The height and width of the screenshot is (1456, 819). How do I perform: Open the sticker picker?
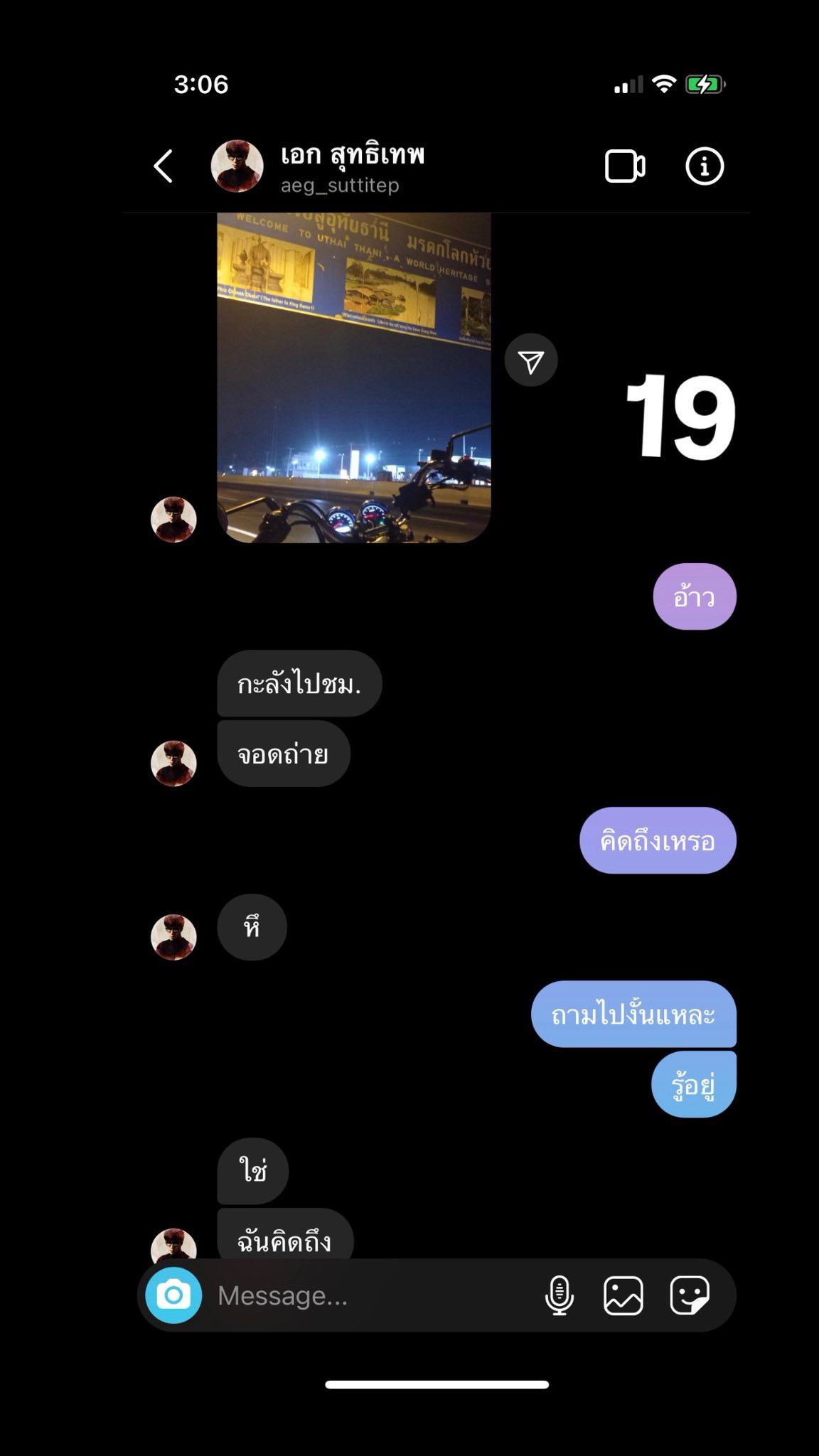point(689,1295)
